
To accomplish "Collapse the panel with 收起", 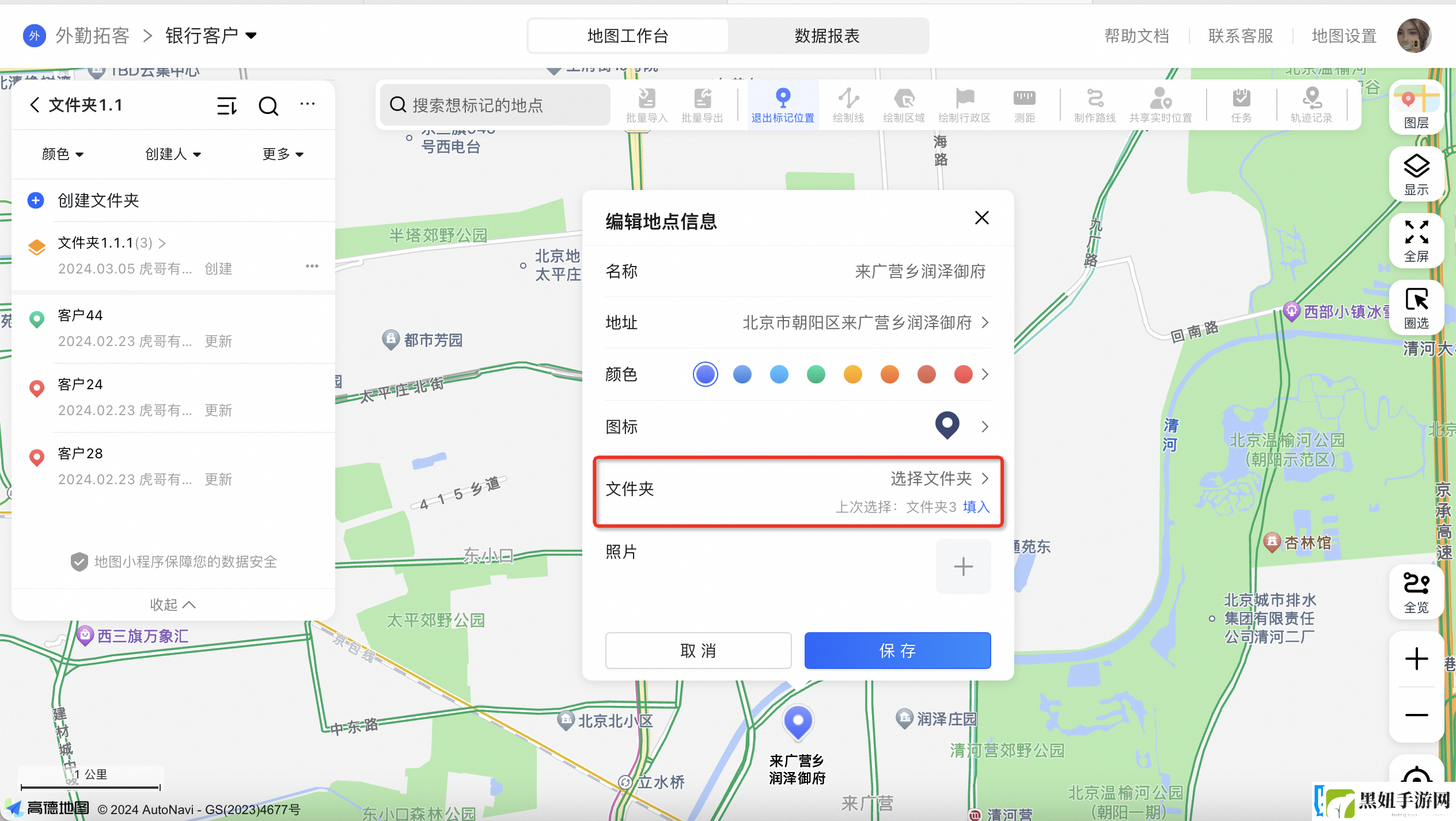I will click(x=172, y=605).
